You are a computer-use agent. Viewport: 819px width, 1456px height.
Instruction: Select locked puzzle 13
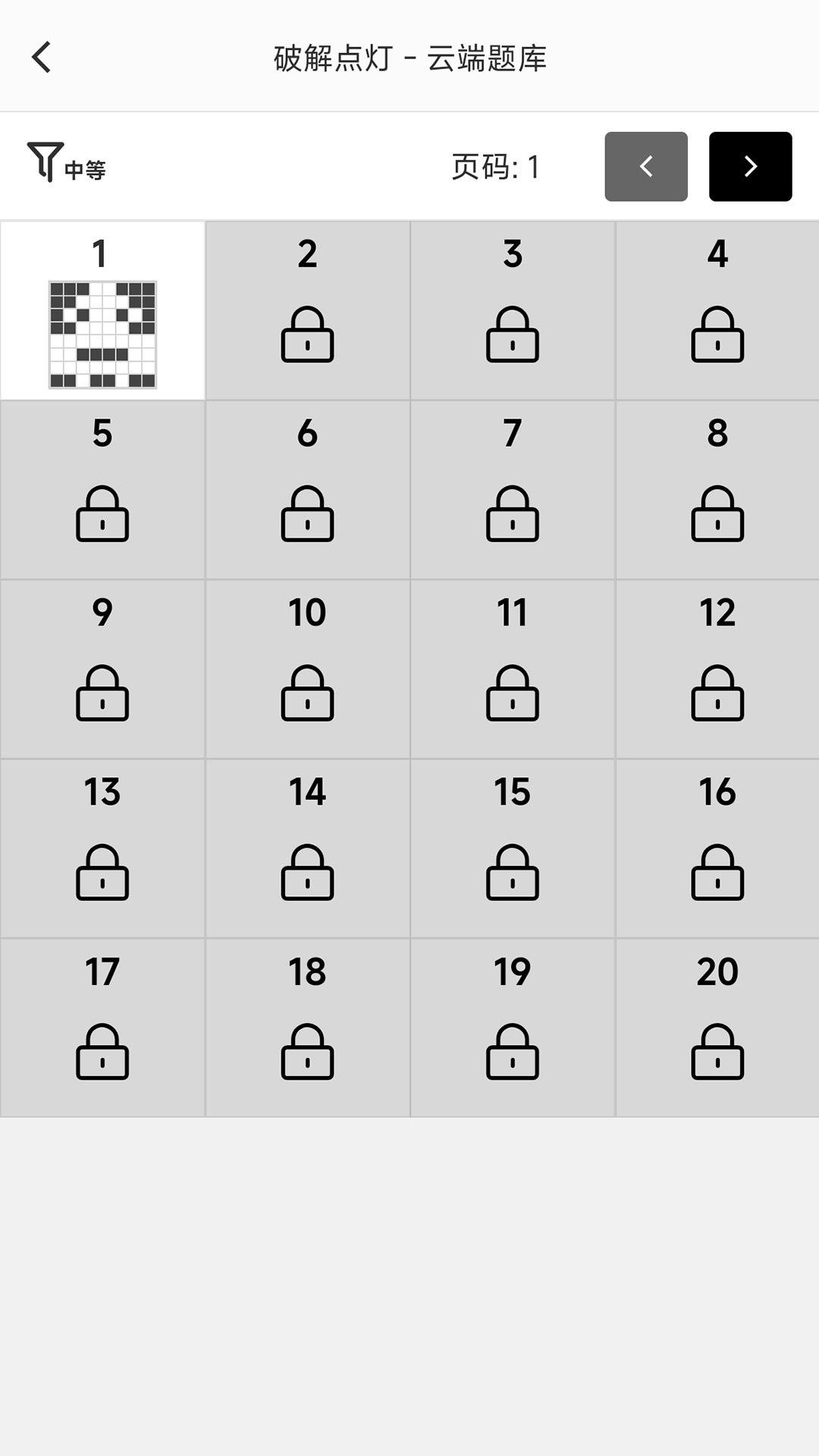tap(102, 849)
